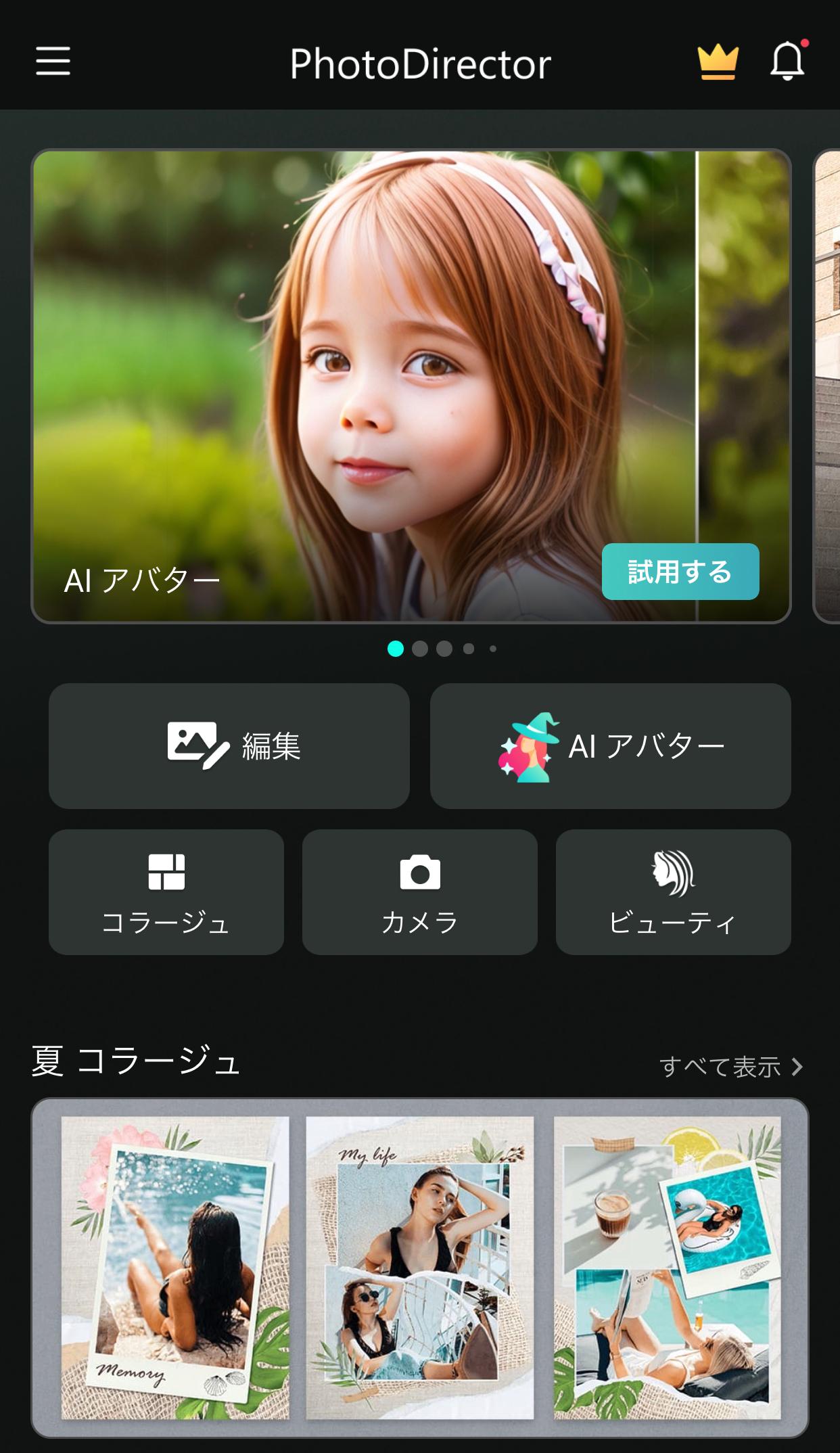Screen dimensions: 840x1453
Task: Open the premium crown icon
Action: pyautogui.click(x=717, y=62)
